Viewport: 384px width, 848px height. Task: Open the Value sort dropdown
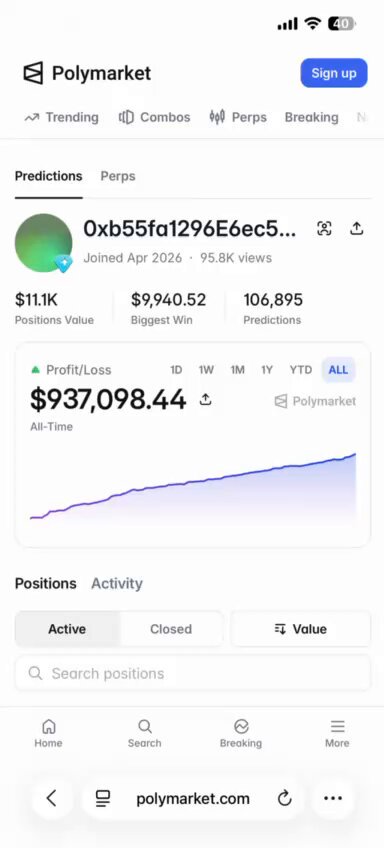(301, 629)
